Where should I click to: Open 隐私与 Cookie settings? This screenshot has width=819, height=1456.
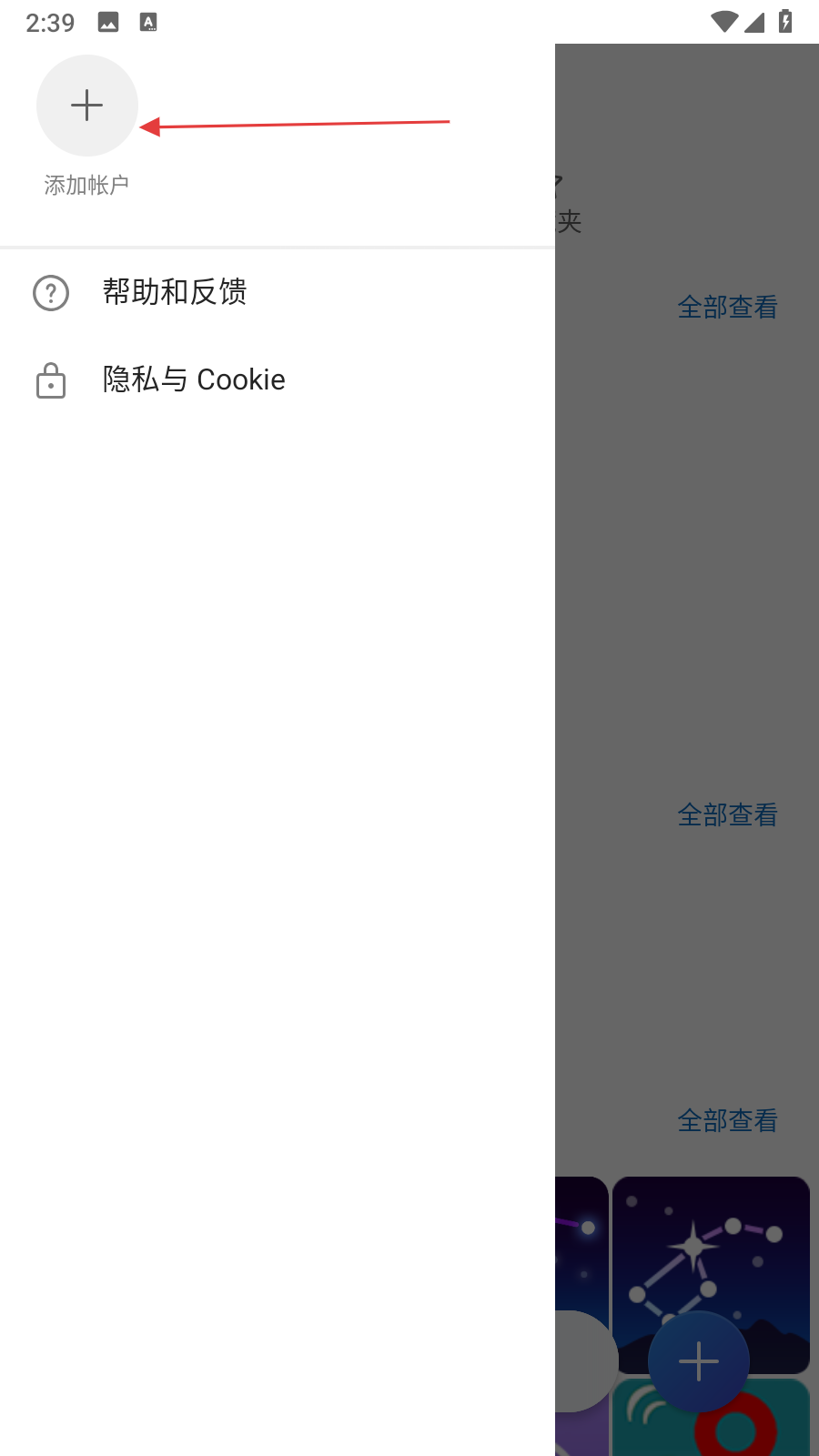(193, 379)
